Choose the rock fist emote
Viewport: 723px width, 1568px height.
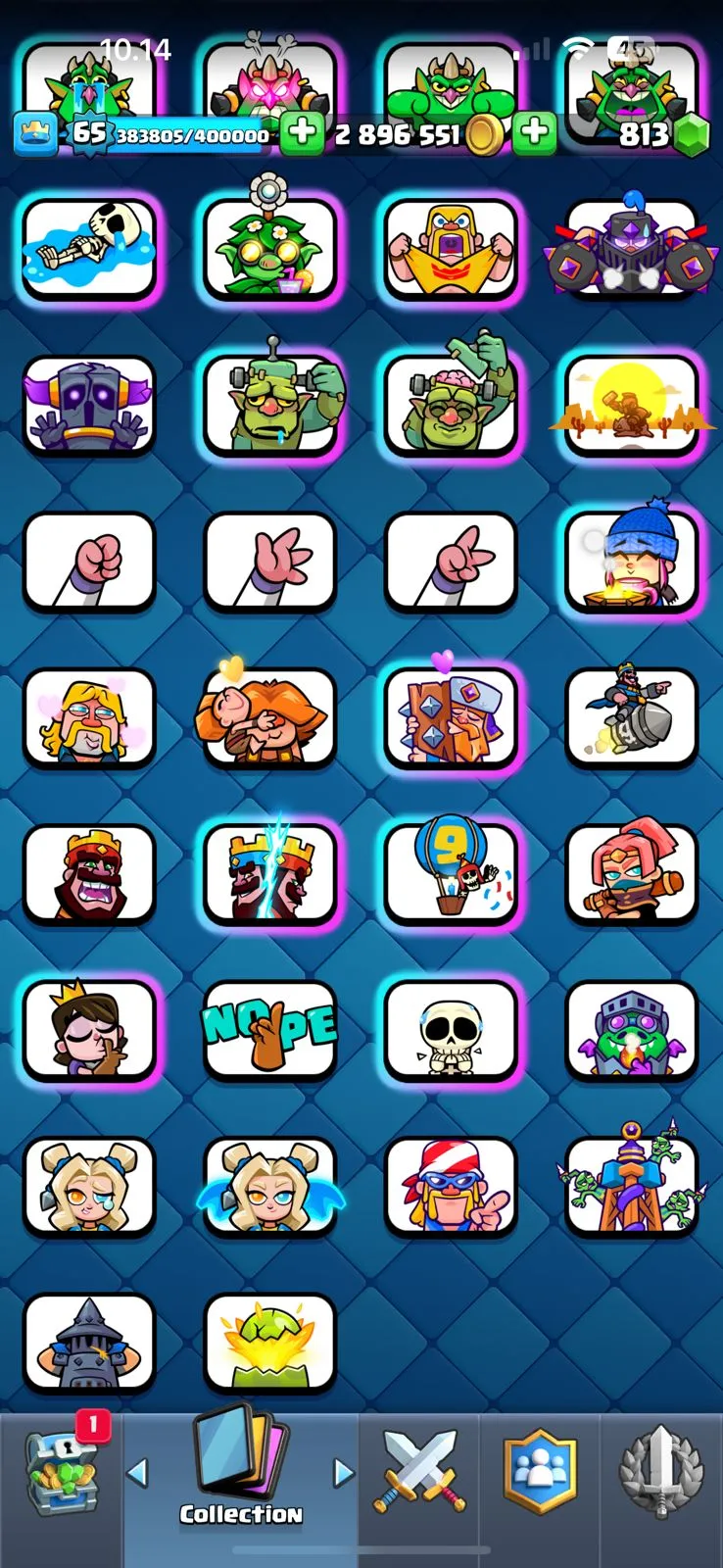(89, 562)
